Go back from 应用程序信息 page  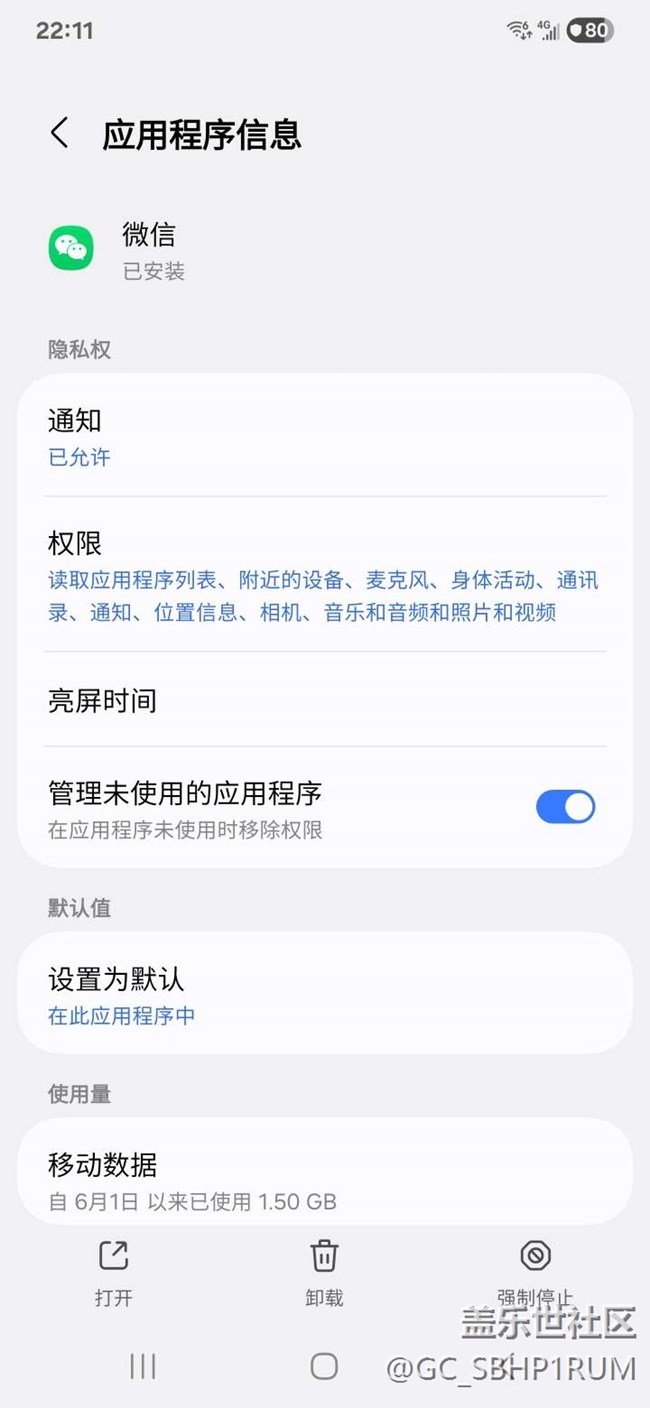pos(60,133)
